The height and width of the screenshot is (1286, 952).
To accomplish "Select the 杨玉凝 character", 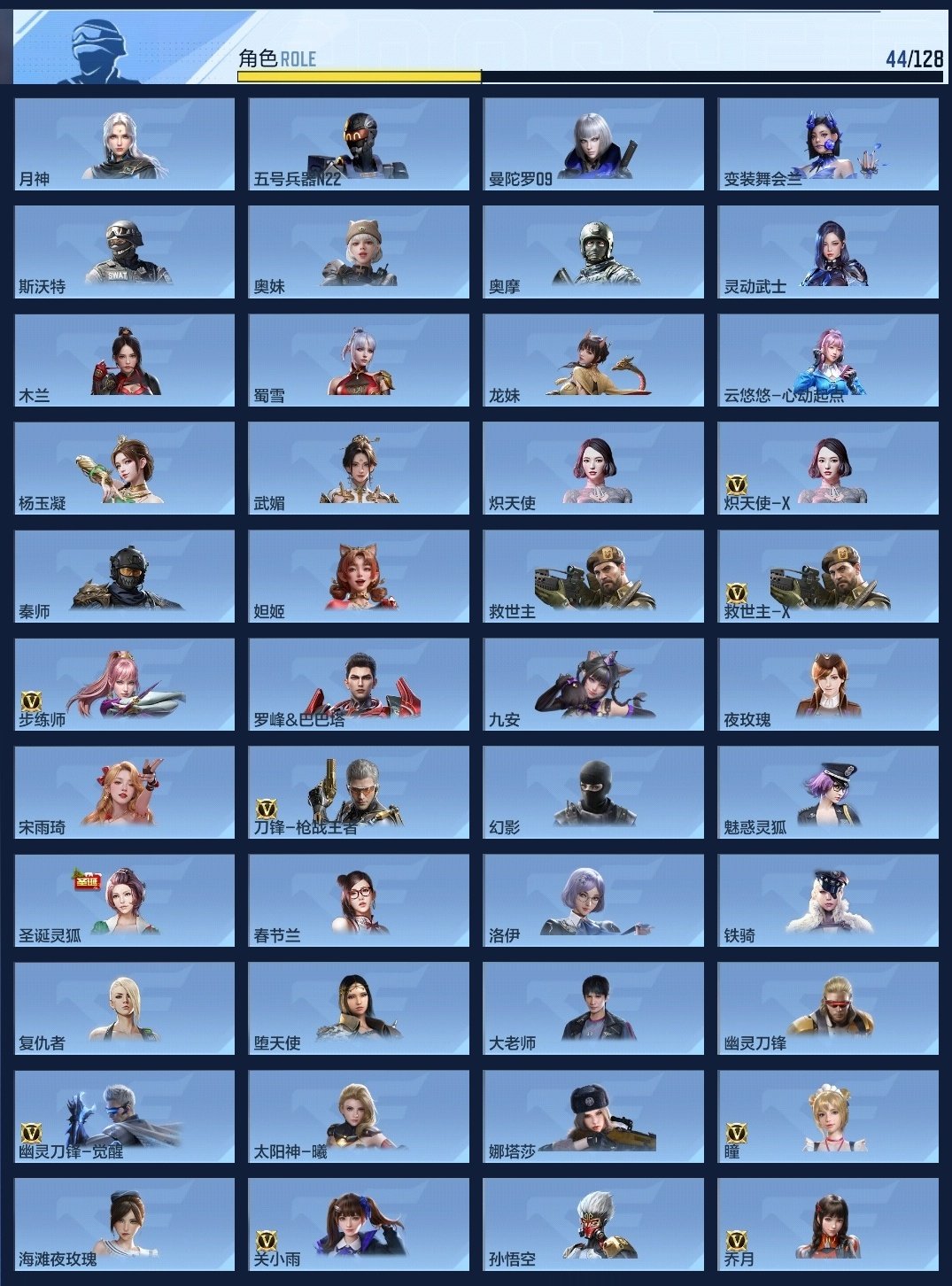I will (x=124, y=468).
